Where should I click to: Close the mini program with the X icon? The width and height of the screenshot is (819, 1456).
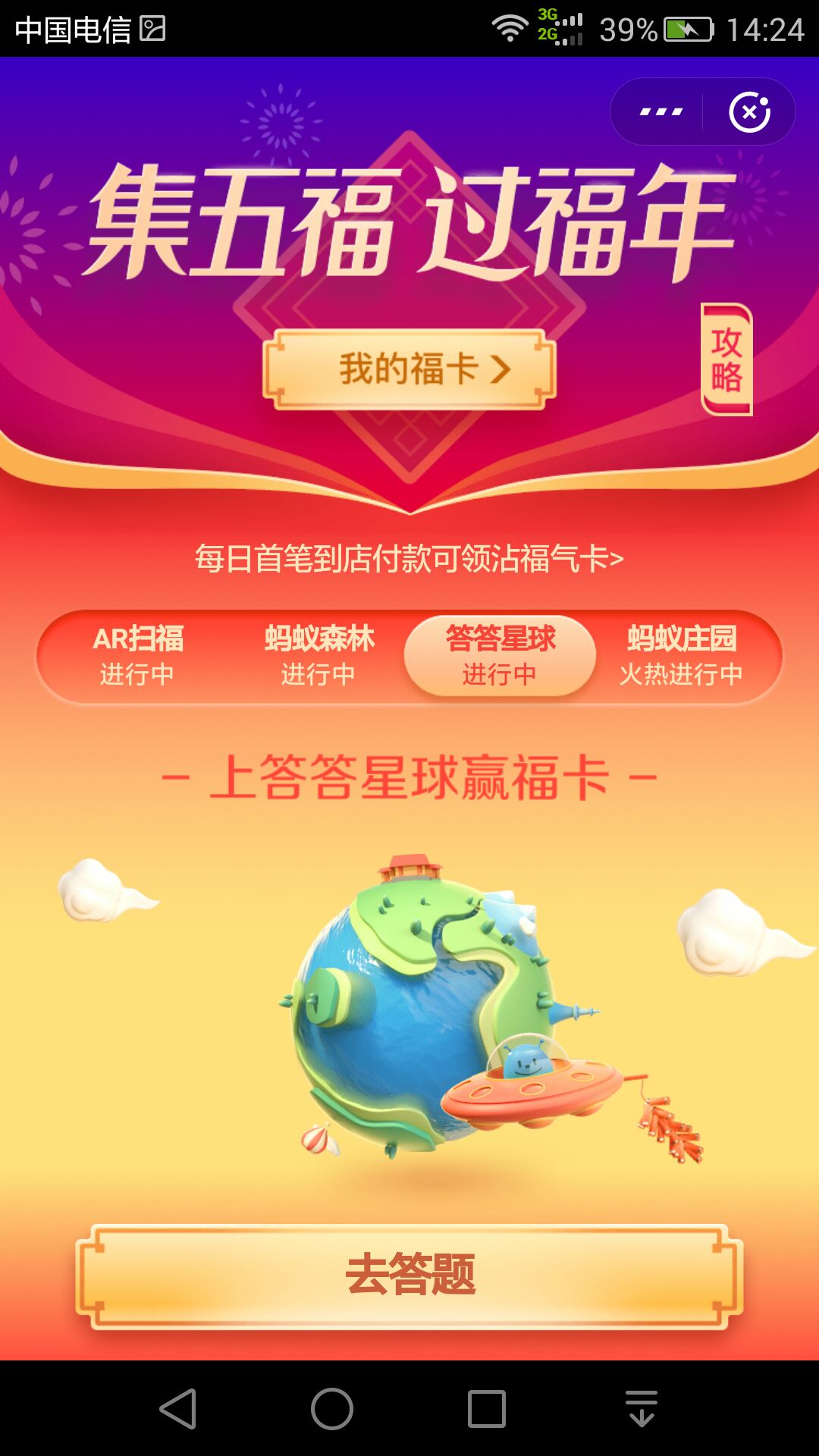point(748,111)
